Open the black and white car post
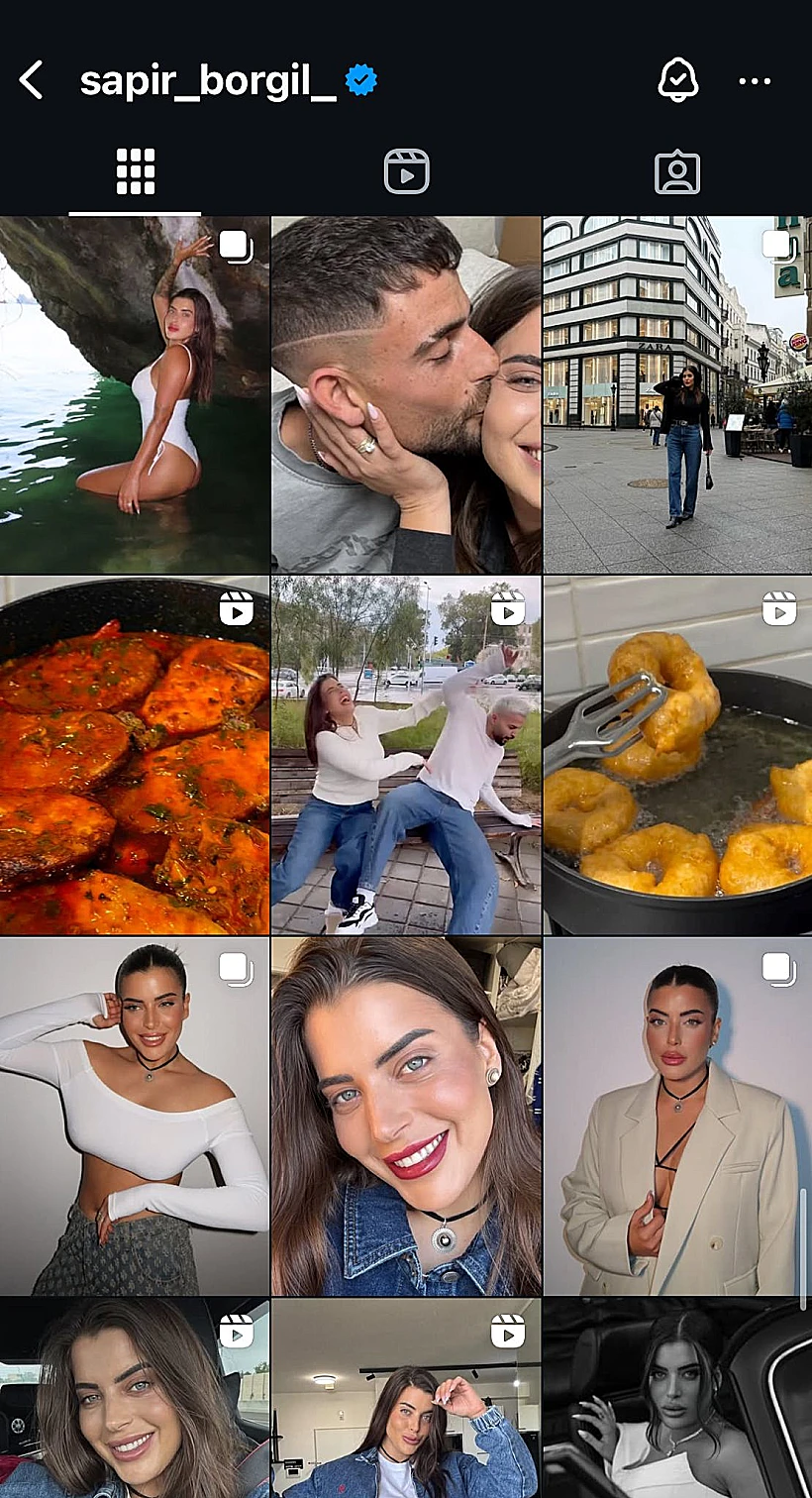The width and height of the screenshot is (812, 1498). (677, 1399)
